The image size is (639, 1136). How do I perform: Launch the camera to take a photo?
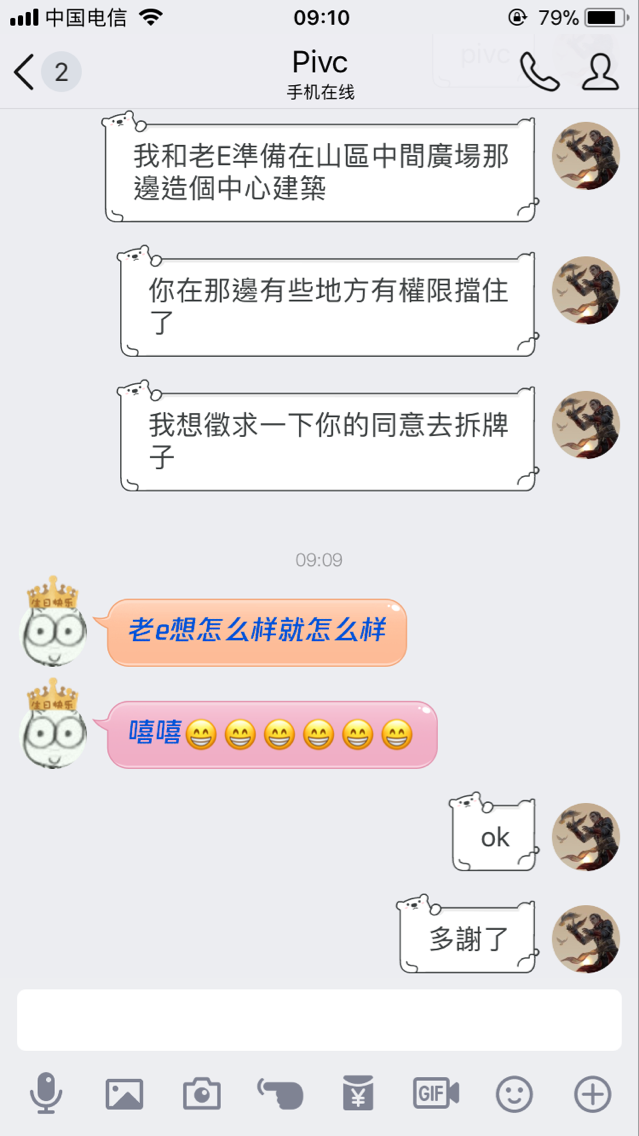click(202, 1094)
